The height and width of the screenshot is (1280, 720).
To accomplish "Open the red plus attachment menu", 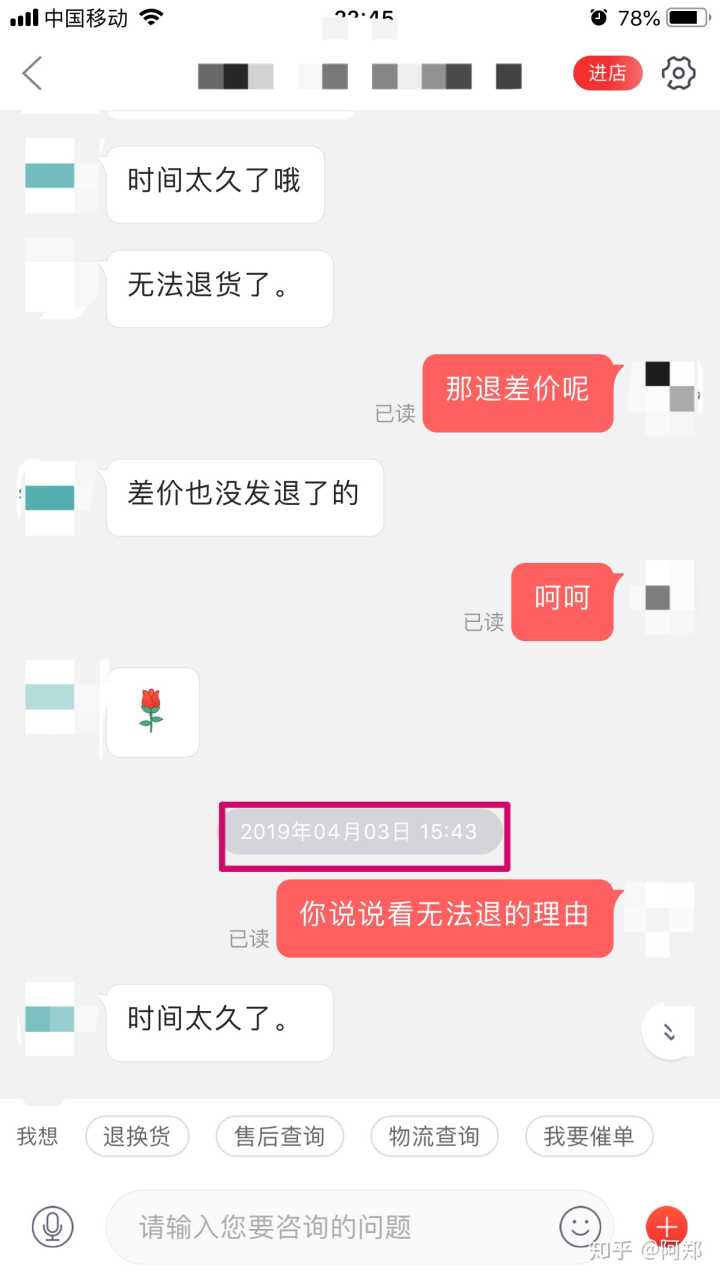I will point(666,1226).
